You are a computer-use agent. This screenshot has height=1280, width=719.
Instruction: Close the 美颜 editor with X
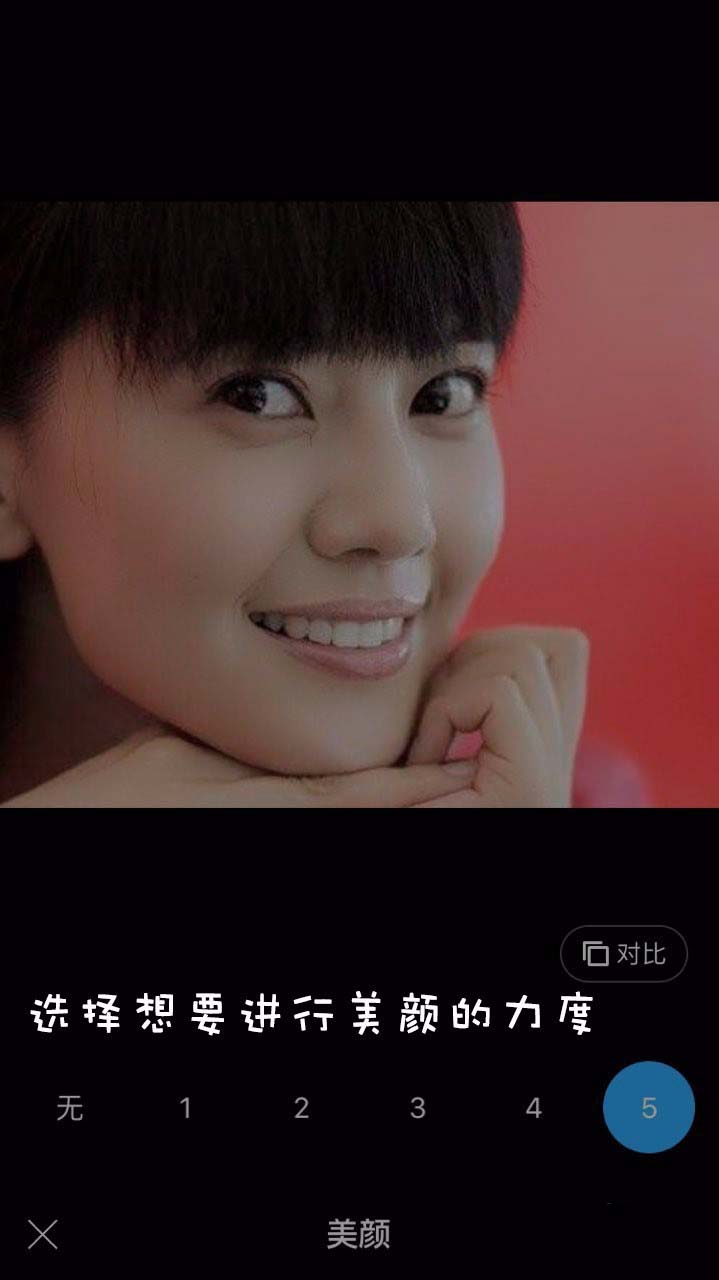(42, 1234)
